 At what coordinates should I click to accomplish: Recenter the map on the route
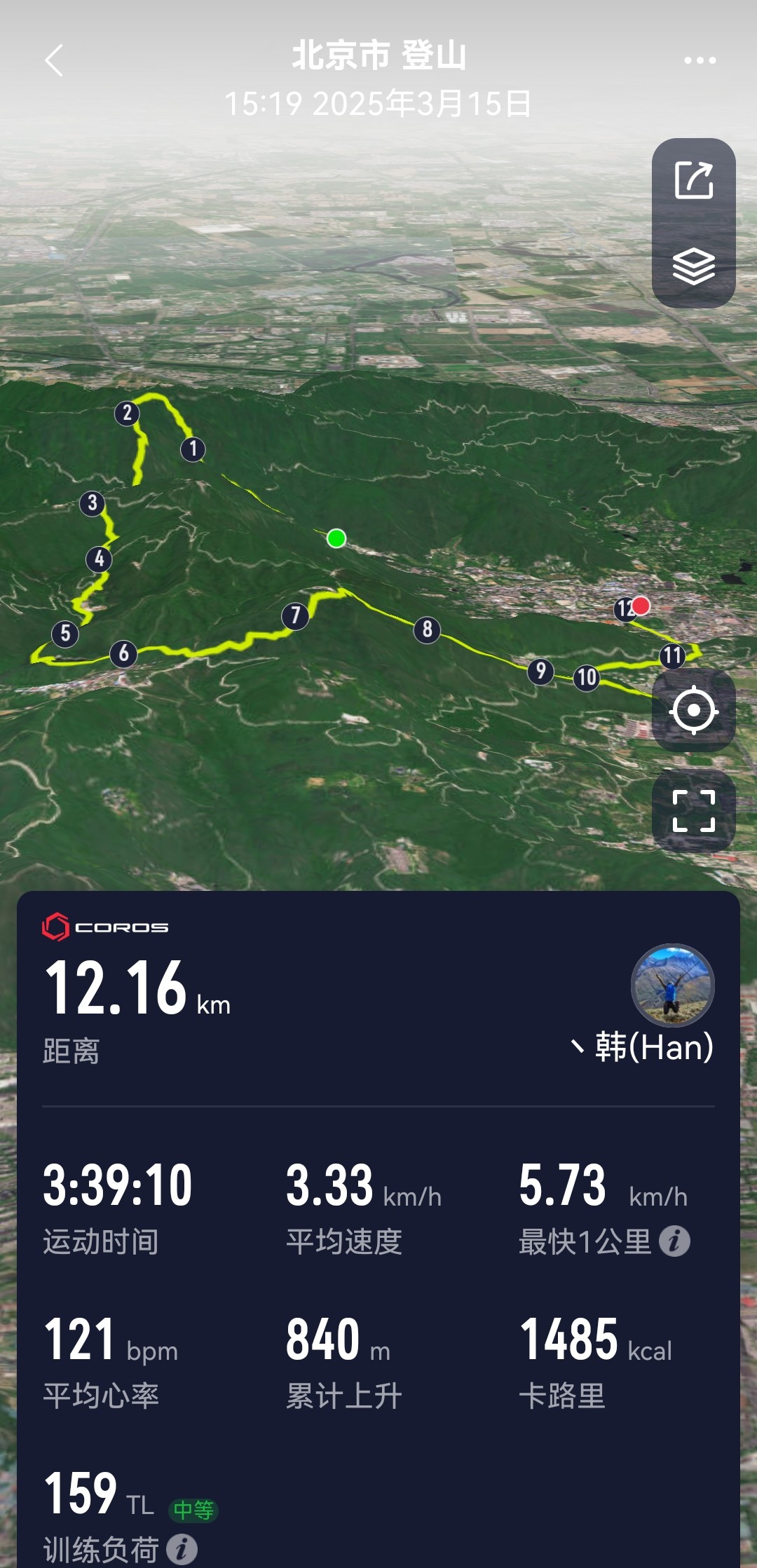pyautogui.click(x=694, y=710)
